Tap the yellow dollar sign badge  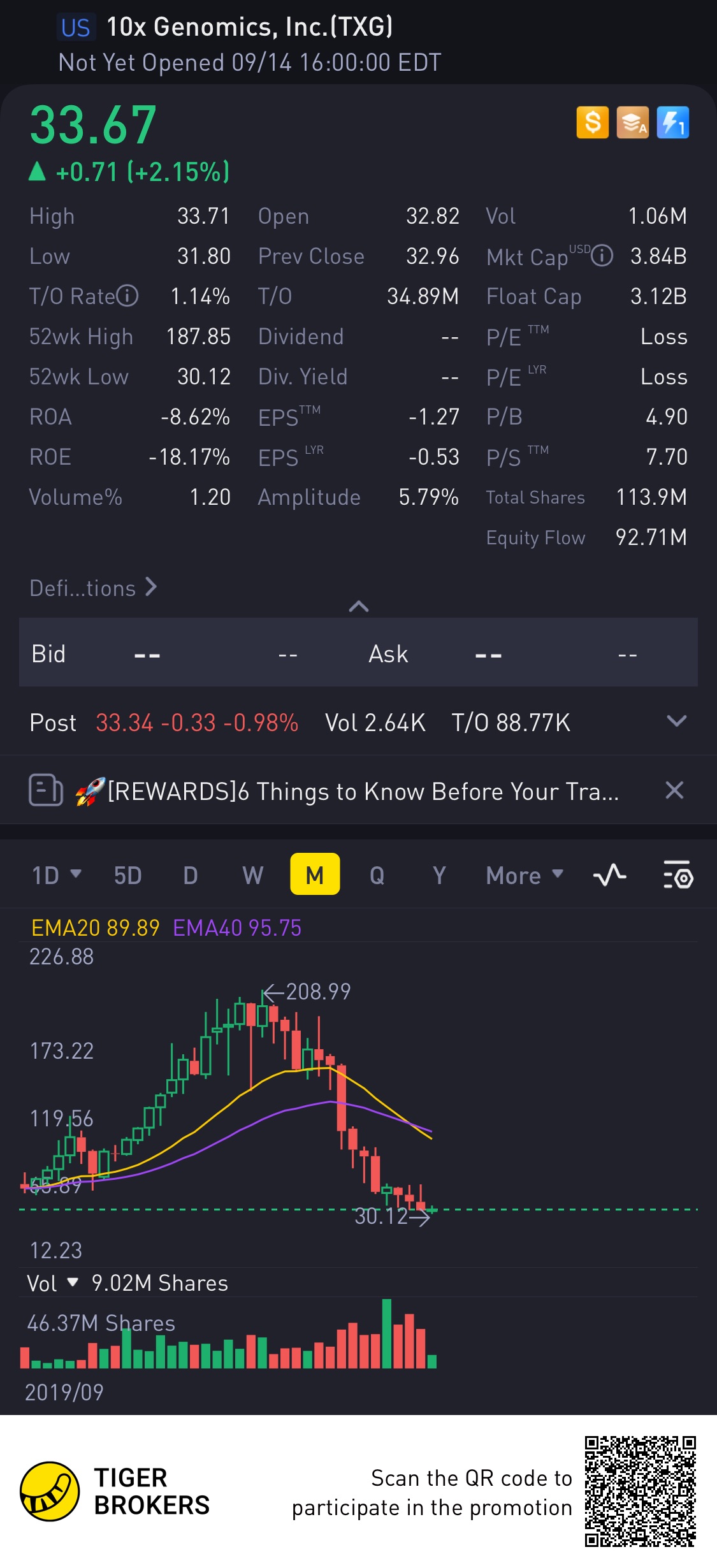(x=592, y=122)
